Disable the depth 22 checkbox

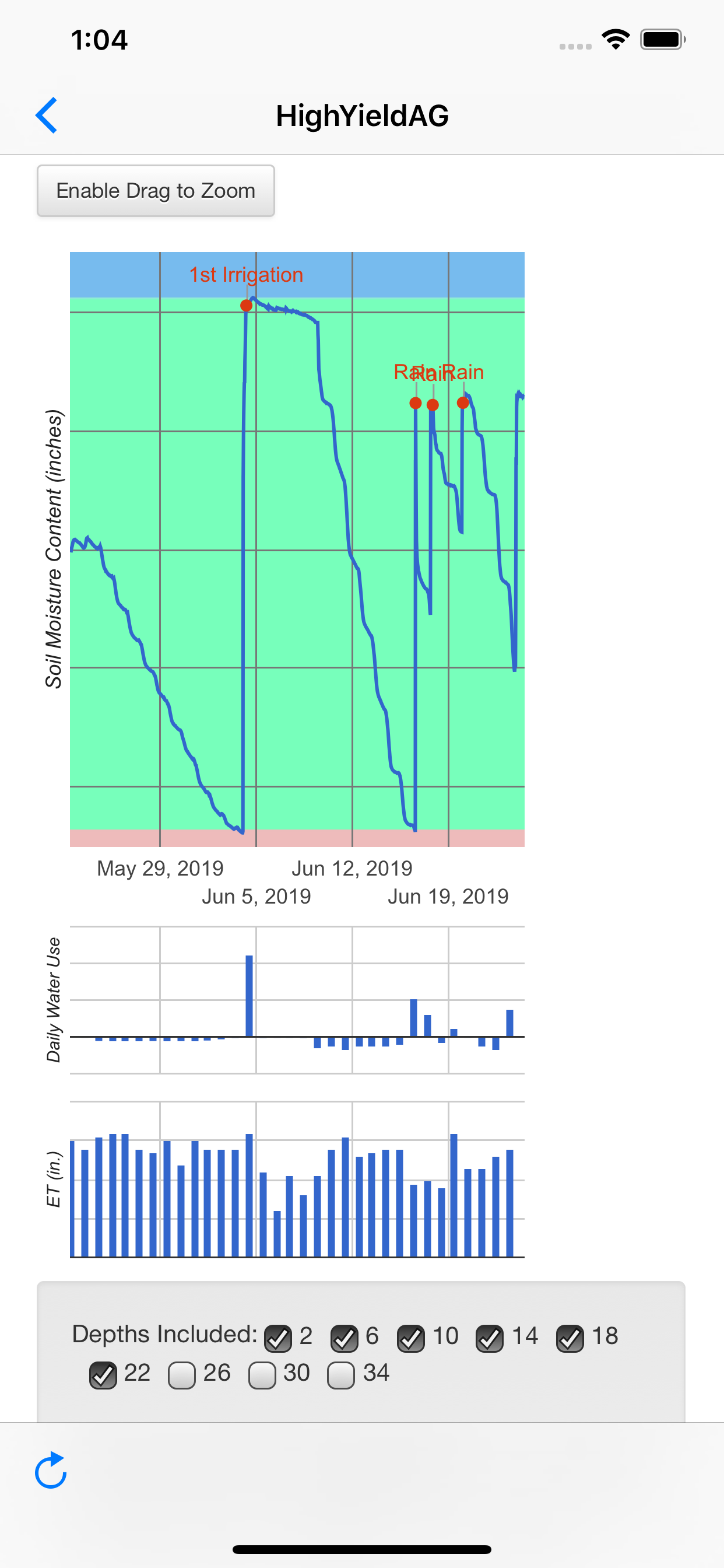103,1374
